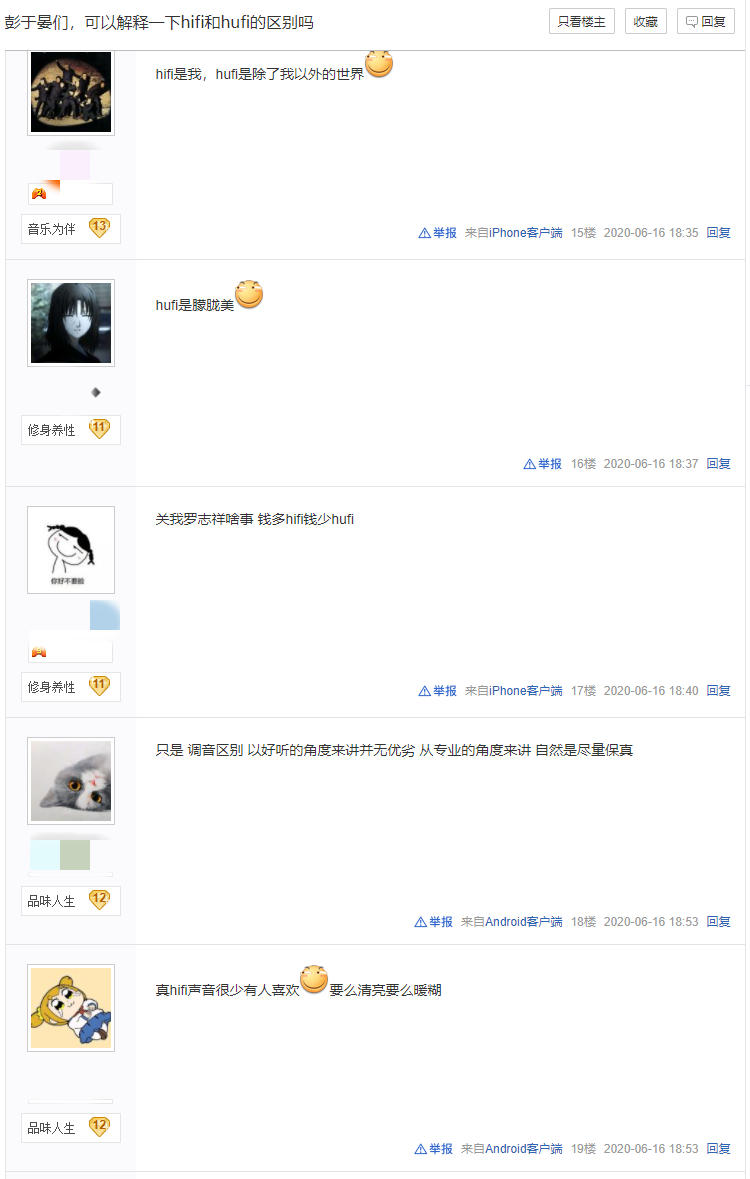Screen dimensions: 750x1179
Task: Open the 17楼 poster's avatar profile
Action: pos(70,549)
